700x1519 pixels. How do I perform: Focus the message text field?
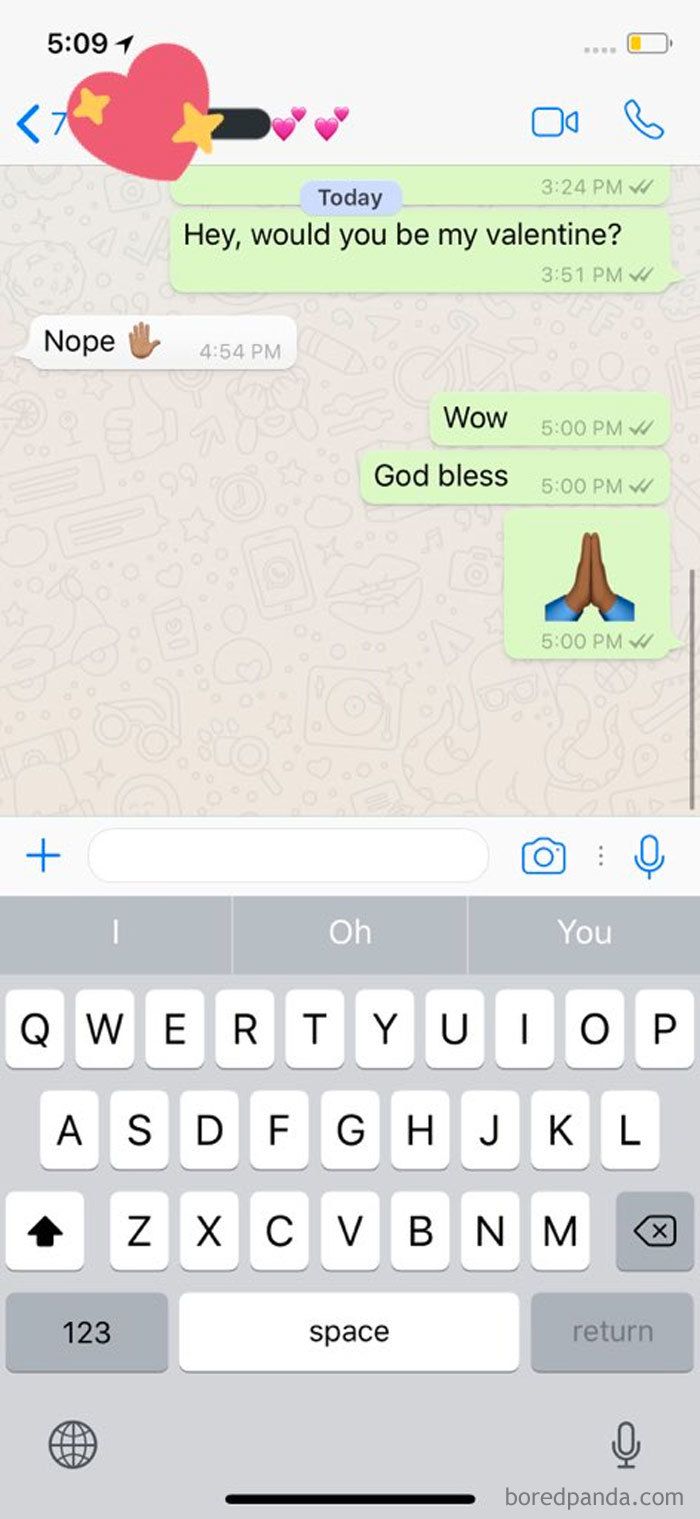pos(288,855)
